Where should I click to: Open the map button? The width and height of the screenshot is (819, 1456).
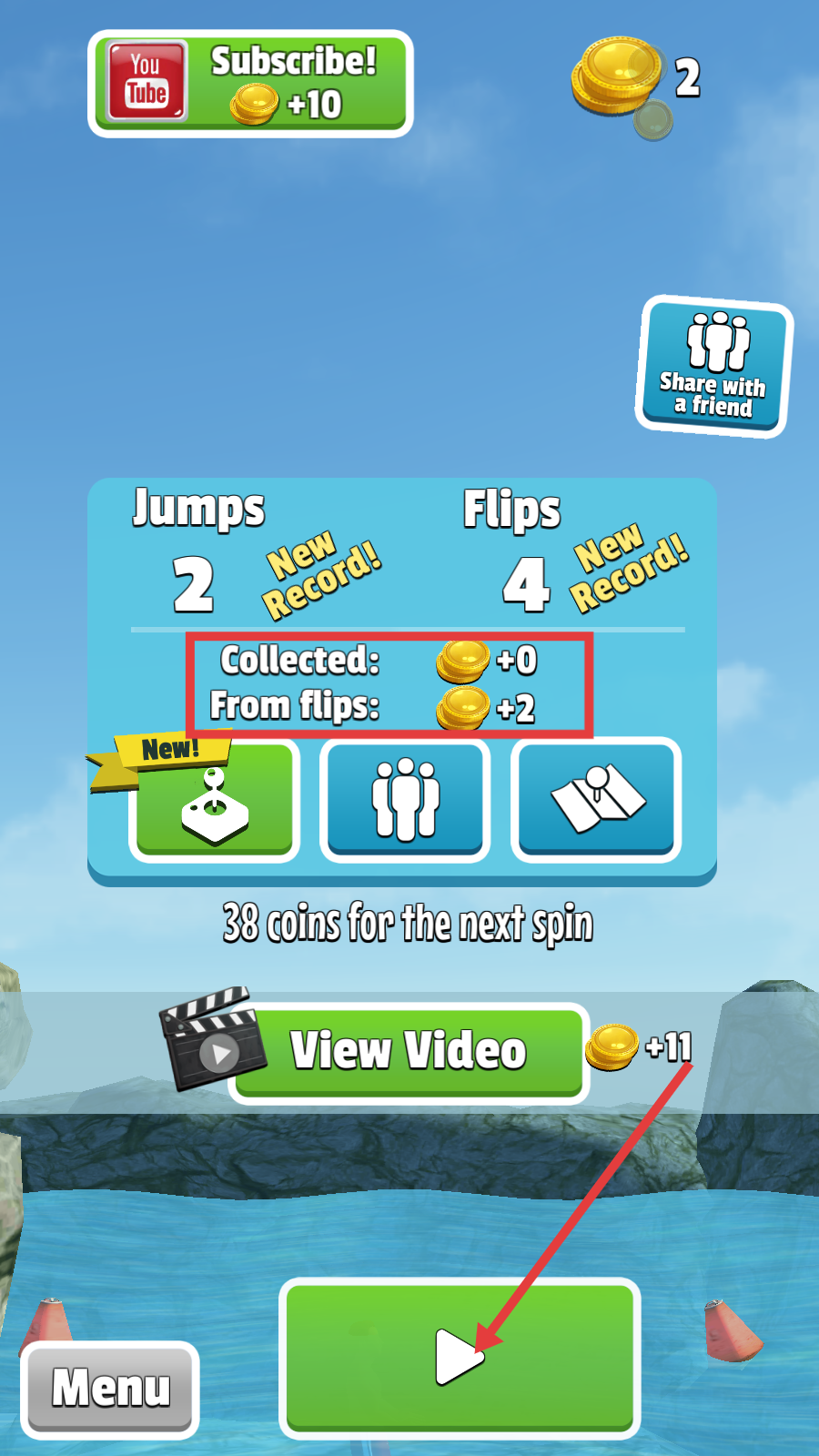click(596, 799)
